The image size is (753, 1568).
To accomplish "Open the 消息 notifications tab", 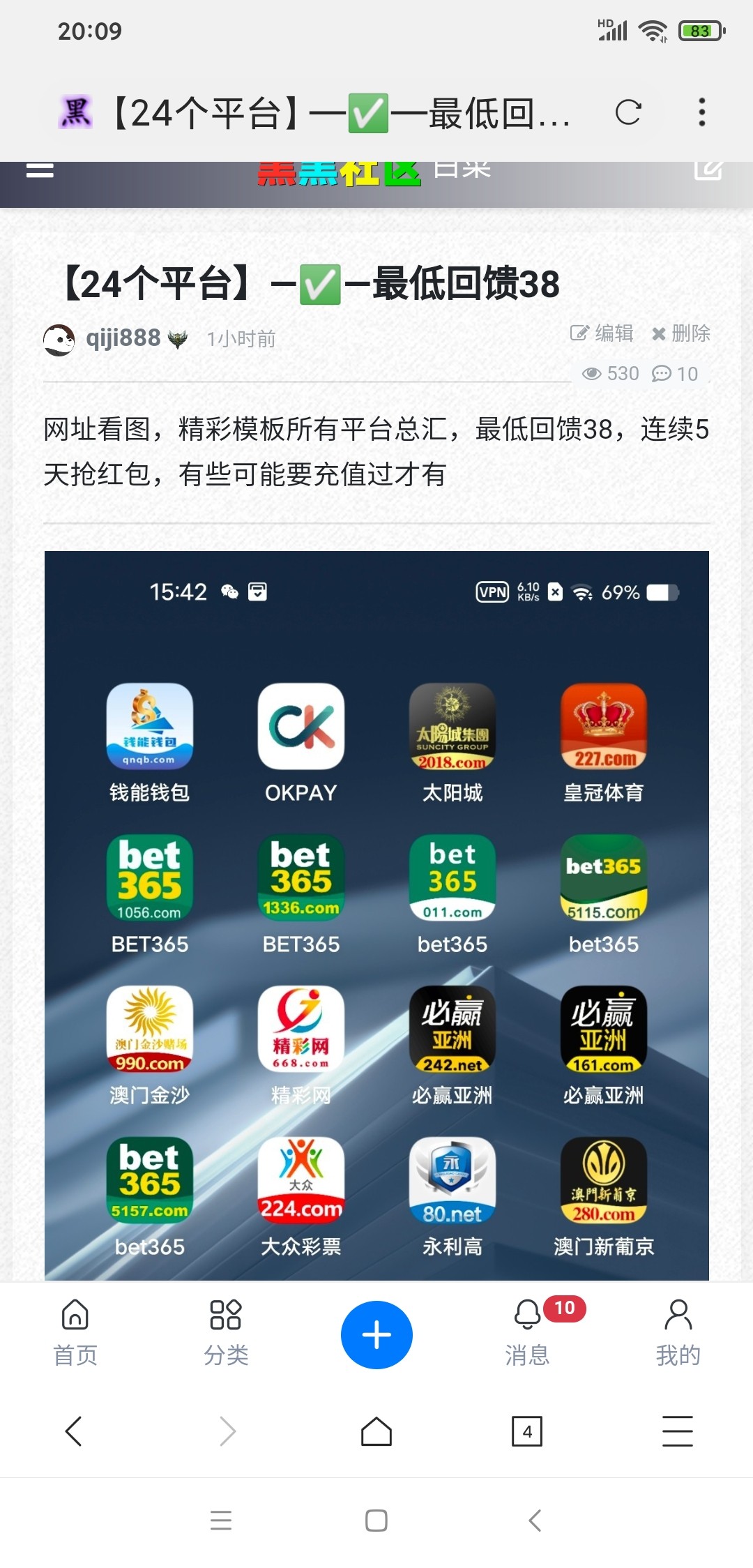I will click(x=528, y=1332).
